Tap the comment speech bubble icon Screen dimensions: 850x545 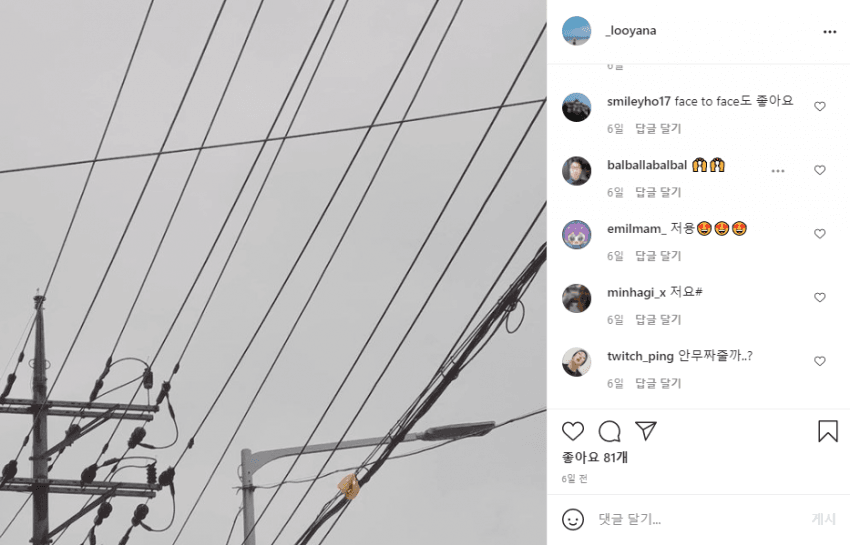coord(609,431)
